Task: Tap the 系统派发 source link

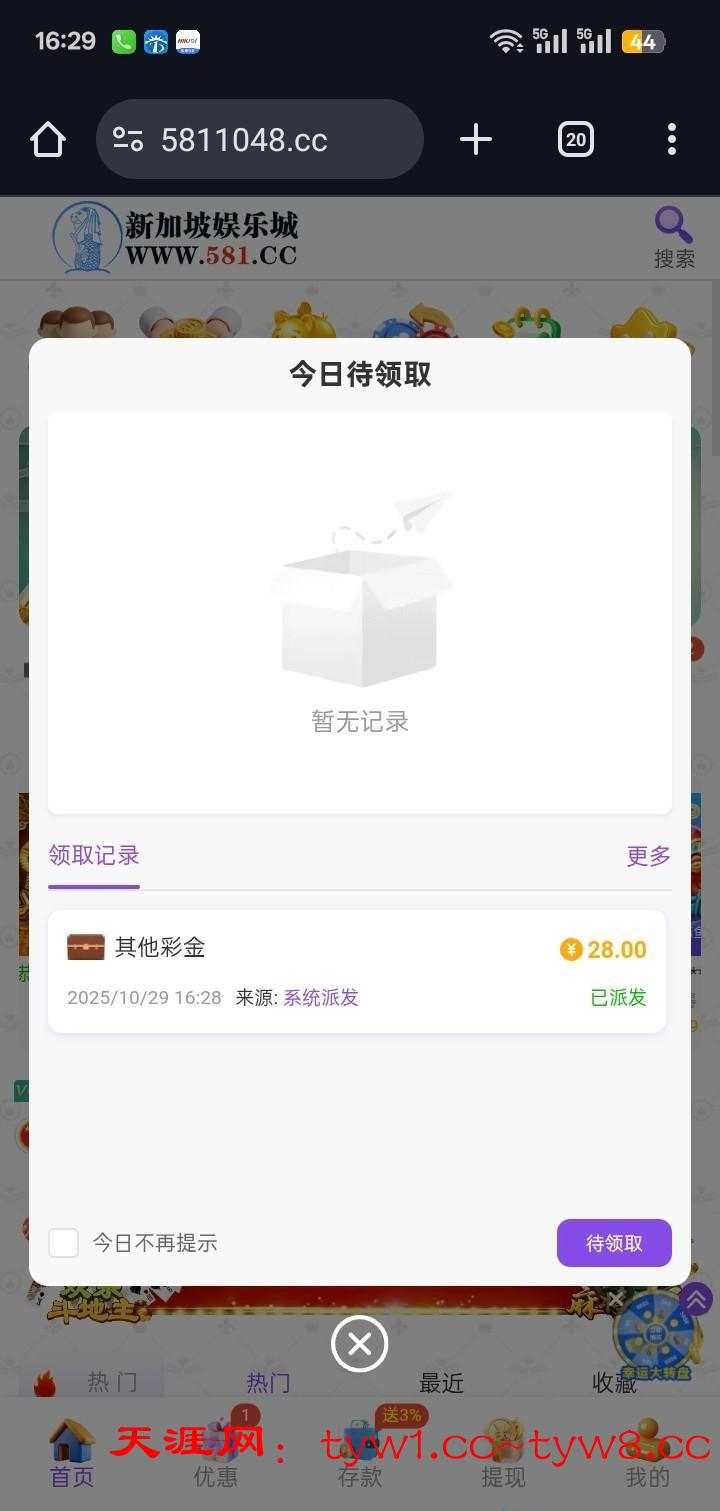Action: pos(321,998)
